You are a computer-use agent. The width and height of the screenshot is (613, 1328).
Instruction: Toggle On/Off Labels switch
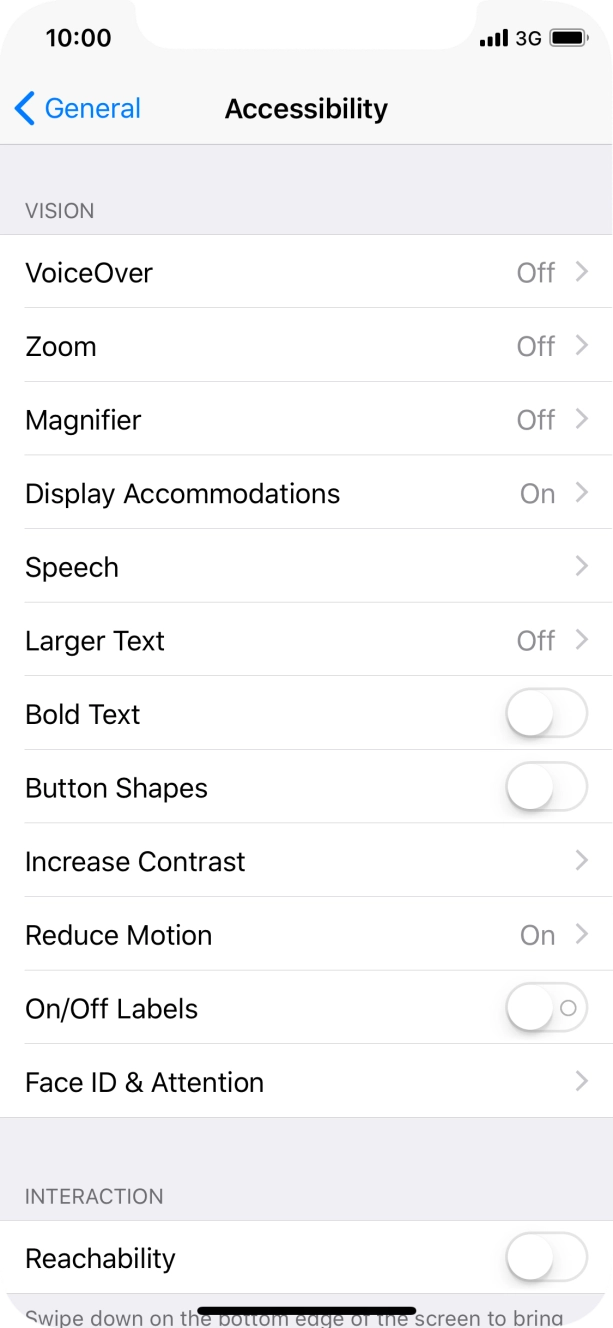[546, 1008]
